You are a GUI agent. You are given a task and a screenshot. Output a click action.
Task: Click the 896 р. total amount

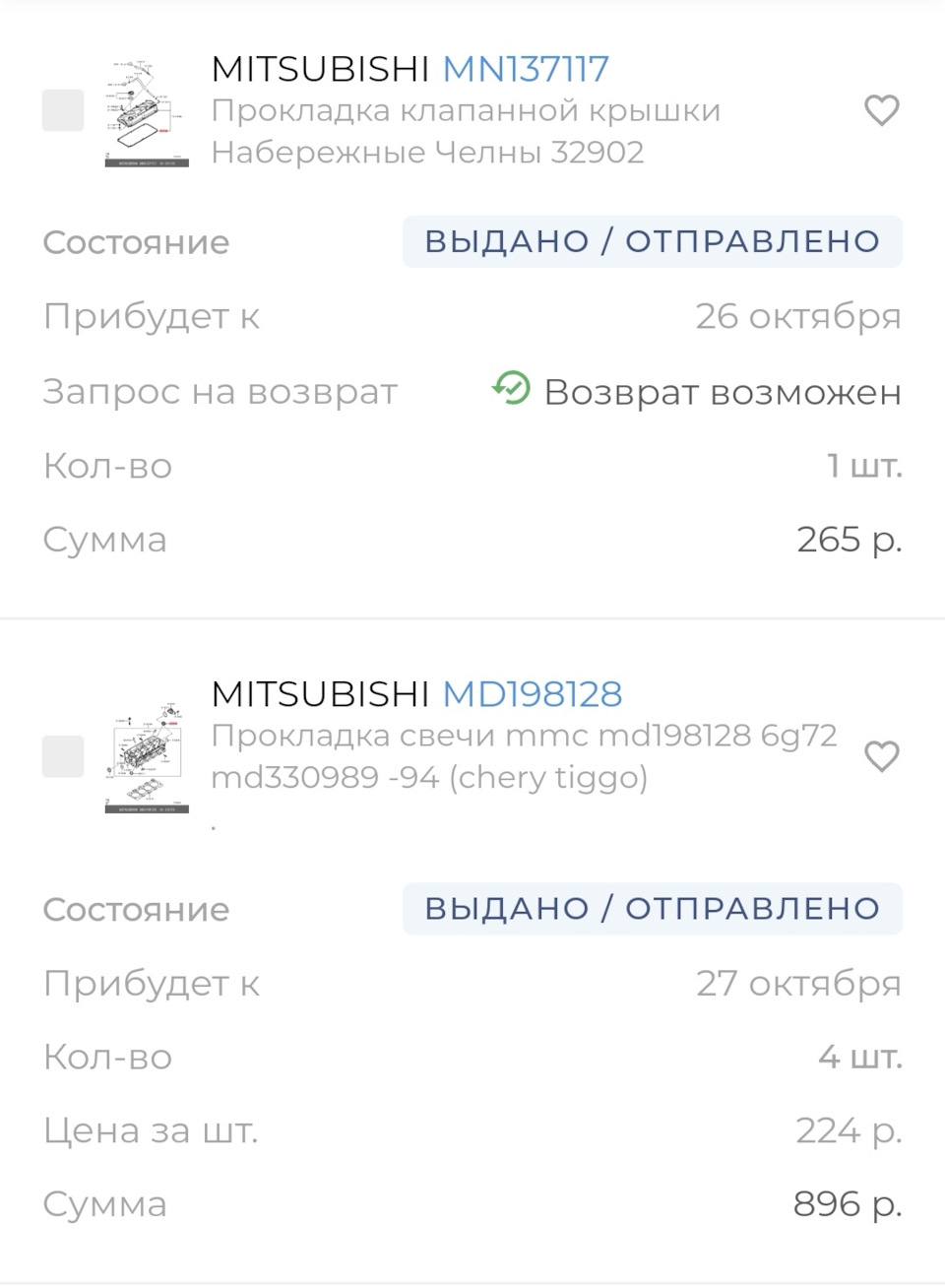[x=848, y=1203]
